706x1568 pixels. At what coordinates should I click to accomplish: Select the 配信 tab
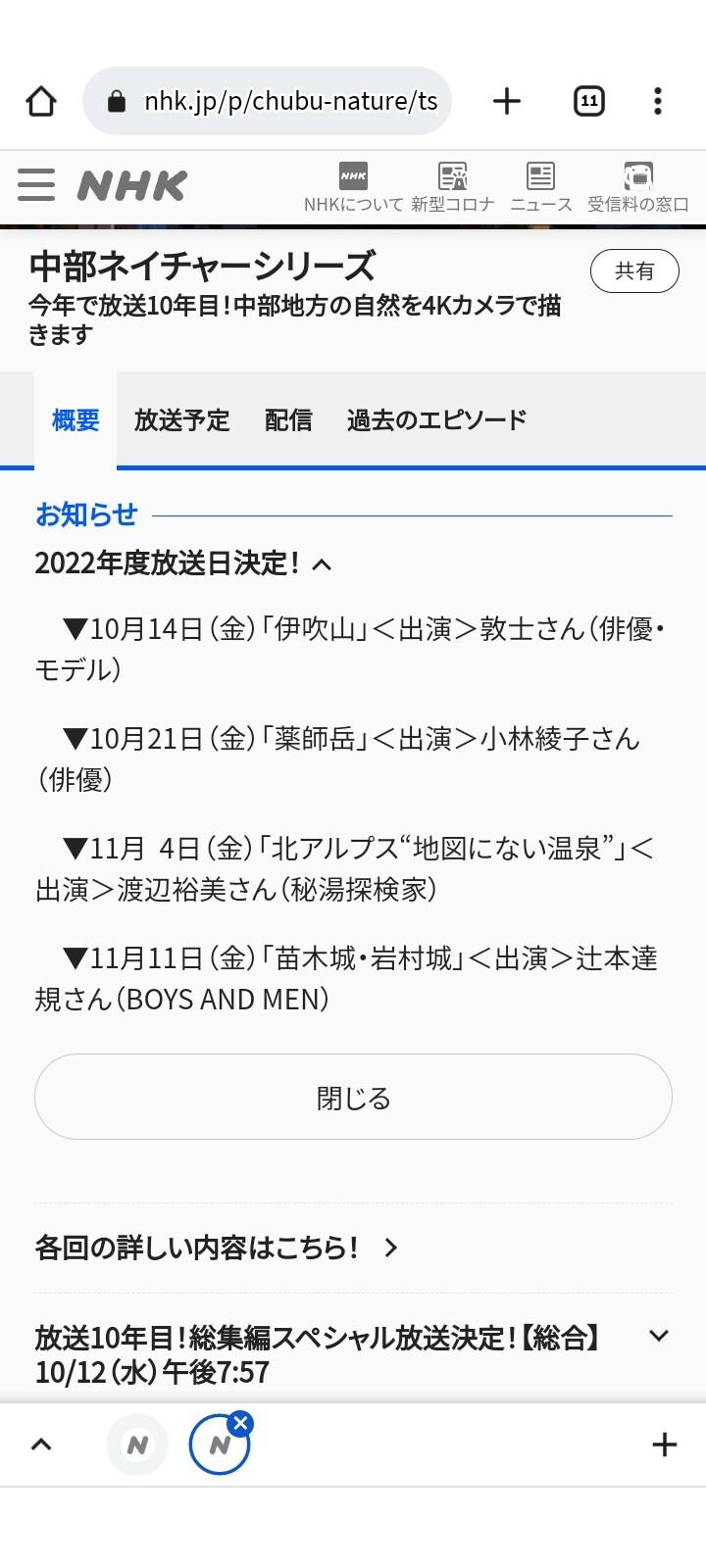[x=287, y=419]
